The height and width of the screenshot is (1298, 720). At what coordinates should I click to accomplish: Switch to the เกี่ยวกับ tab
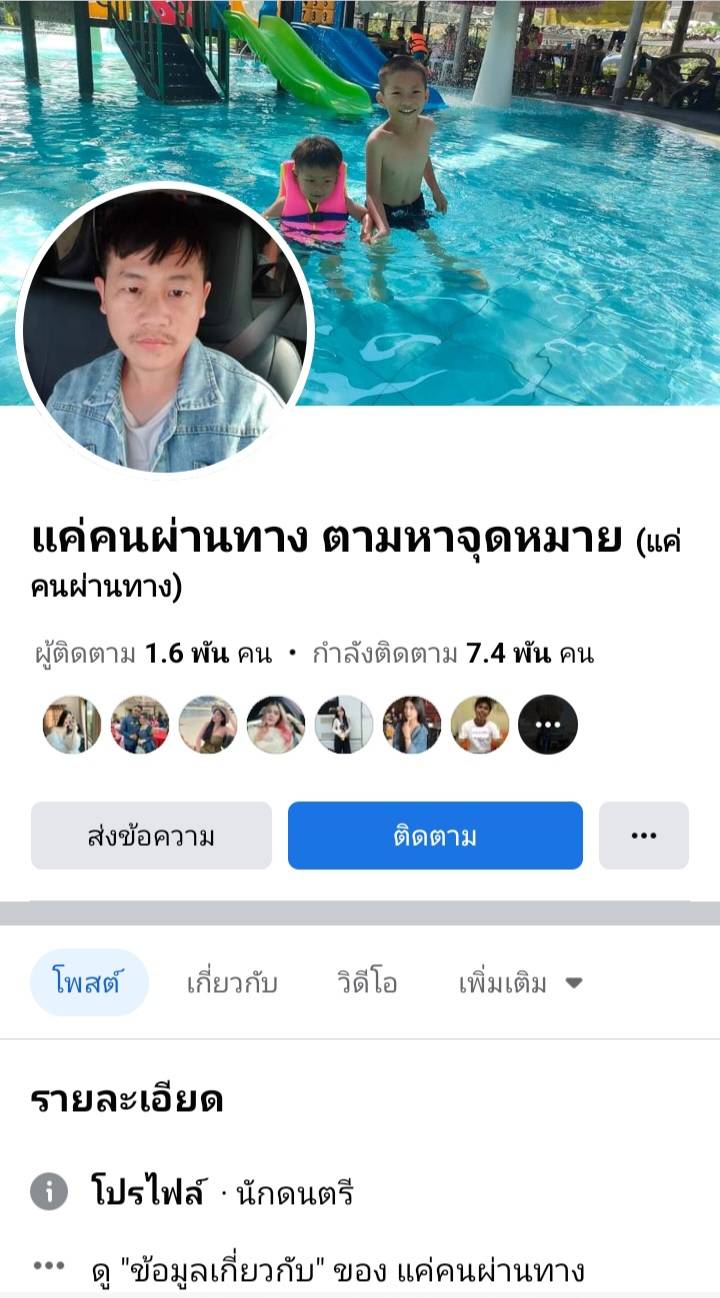pos(232,983)
